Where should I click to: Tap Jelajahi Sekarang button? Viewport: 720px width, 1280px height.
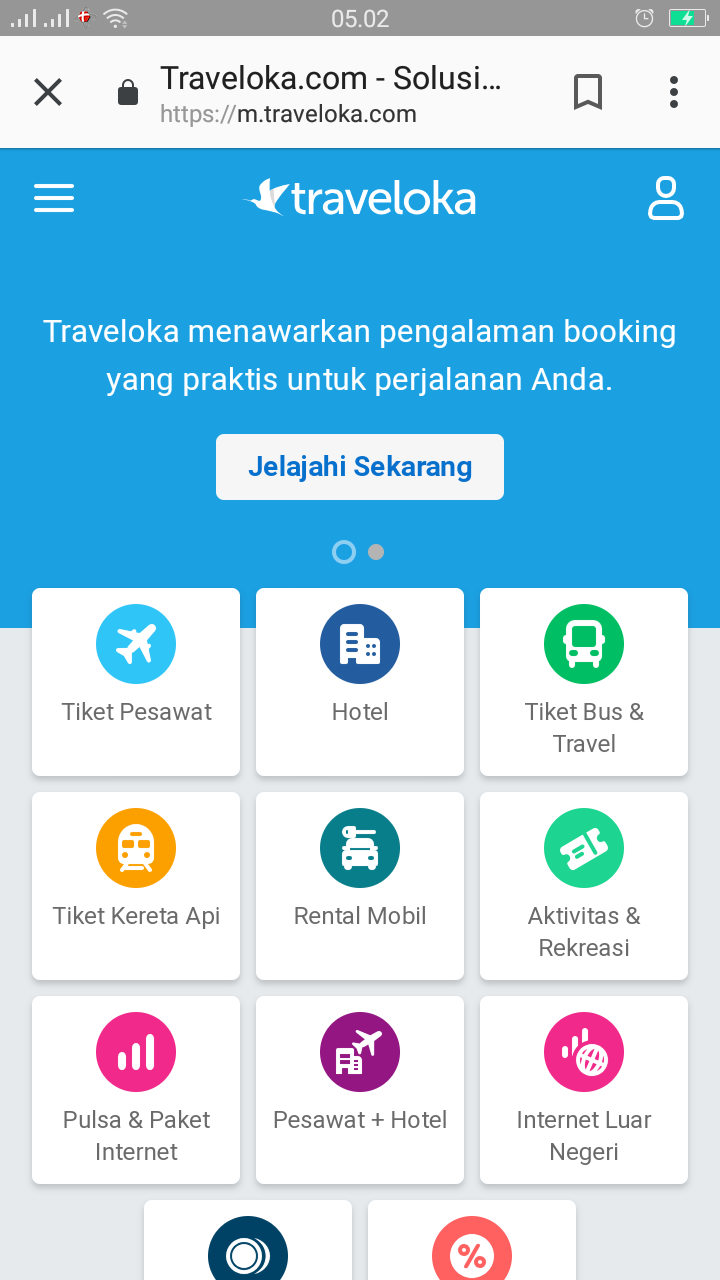(x=360, y=467)
